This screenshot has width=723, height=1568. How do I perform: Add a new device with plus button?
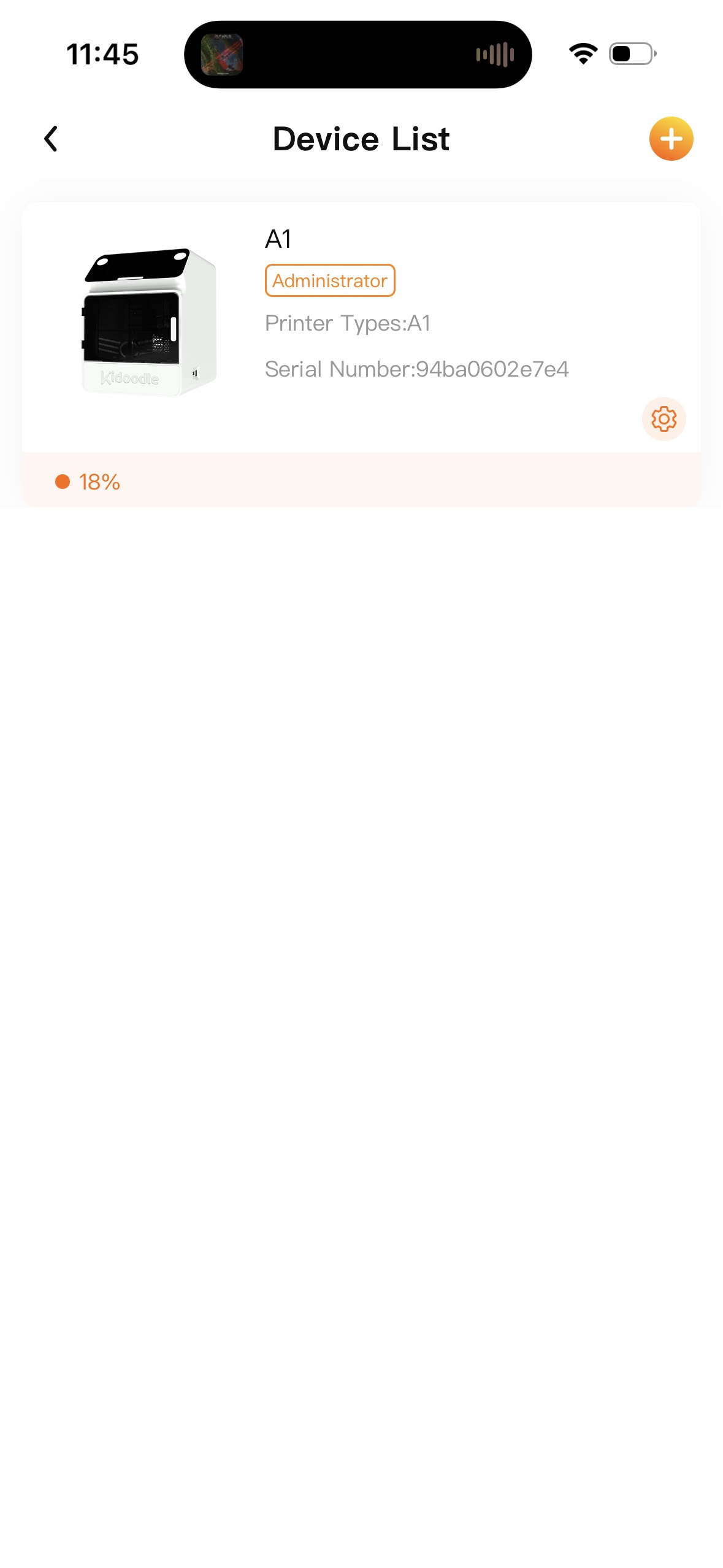(671, 139)
